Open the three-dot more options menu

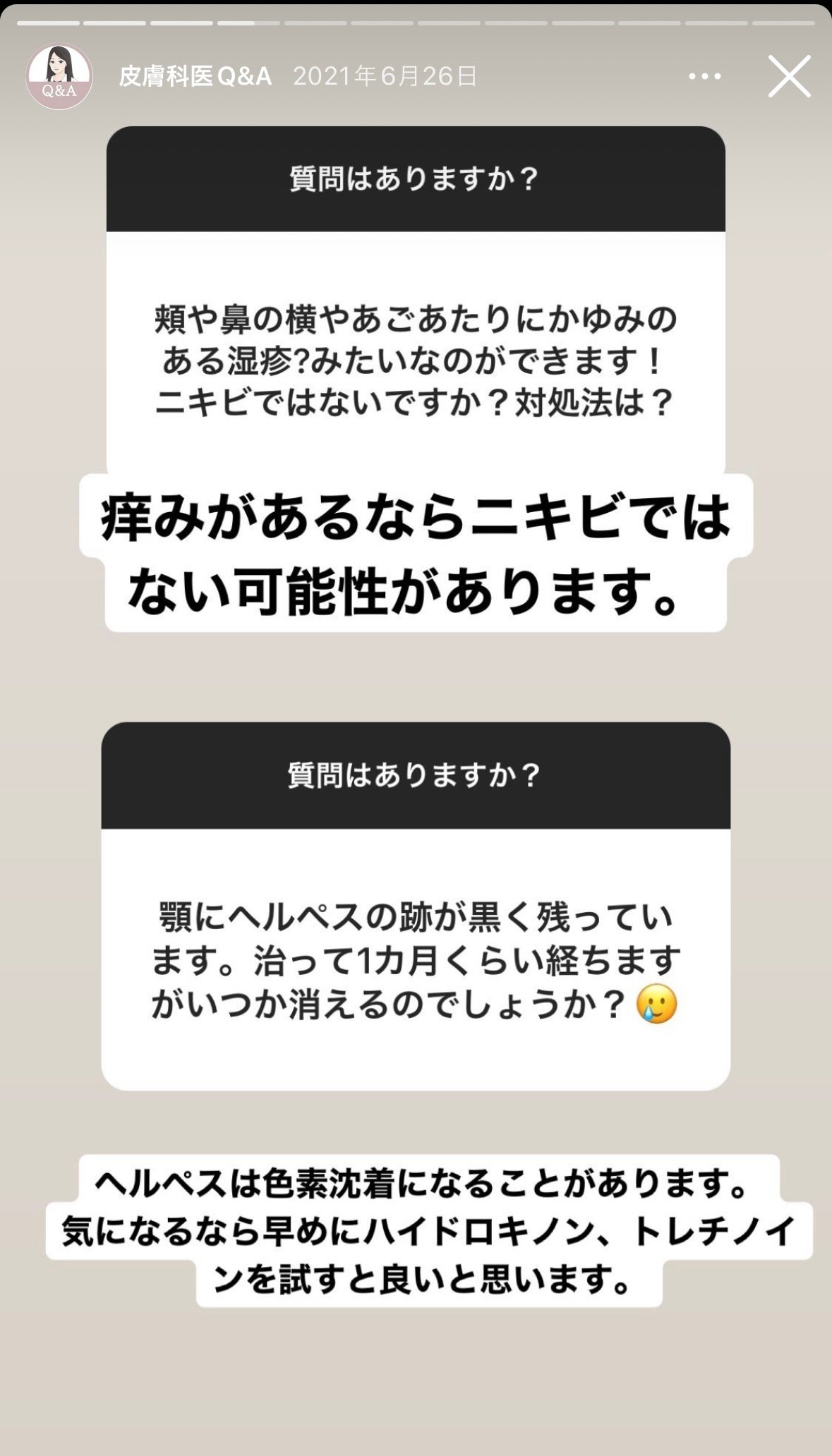[704, 76]
